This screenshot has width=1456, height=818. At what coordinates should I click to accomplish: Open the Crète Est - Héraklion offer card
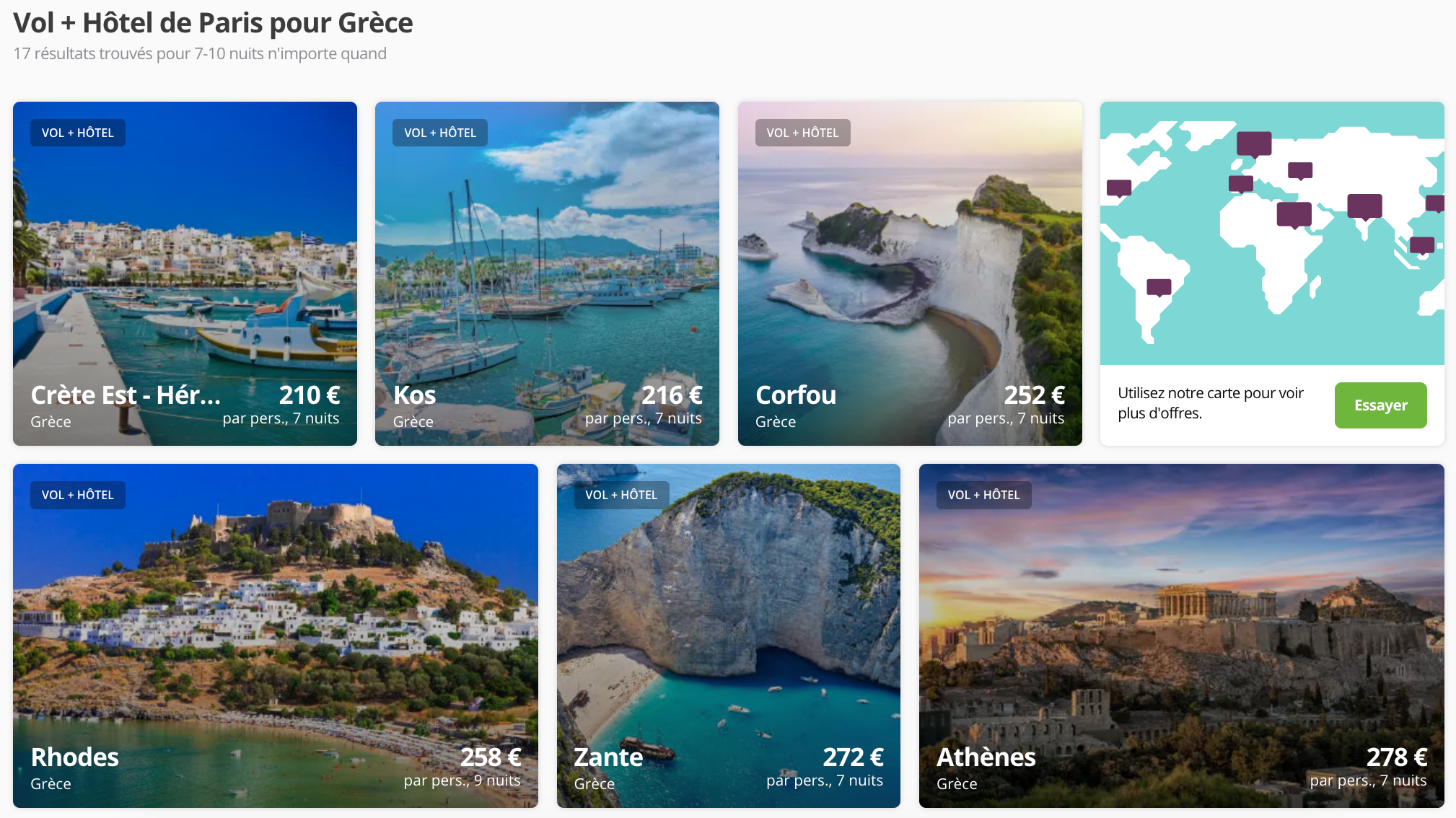click(185, 273)
